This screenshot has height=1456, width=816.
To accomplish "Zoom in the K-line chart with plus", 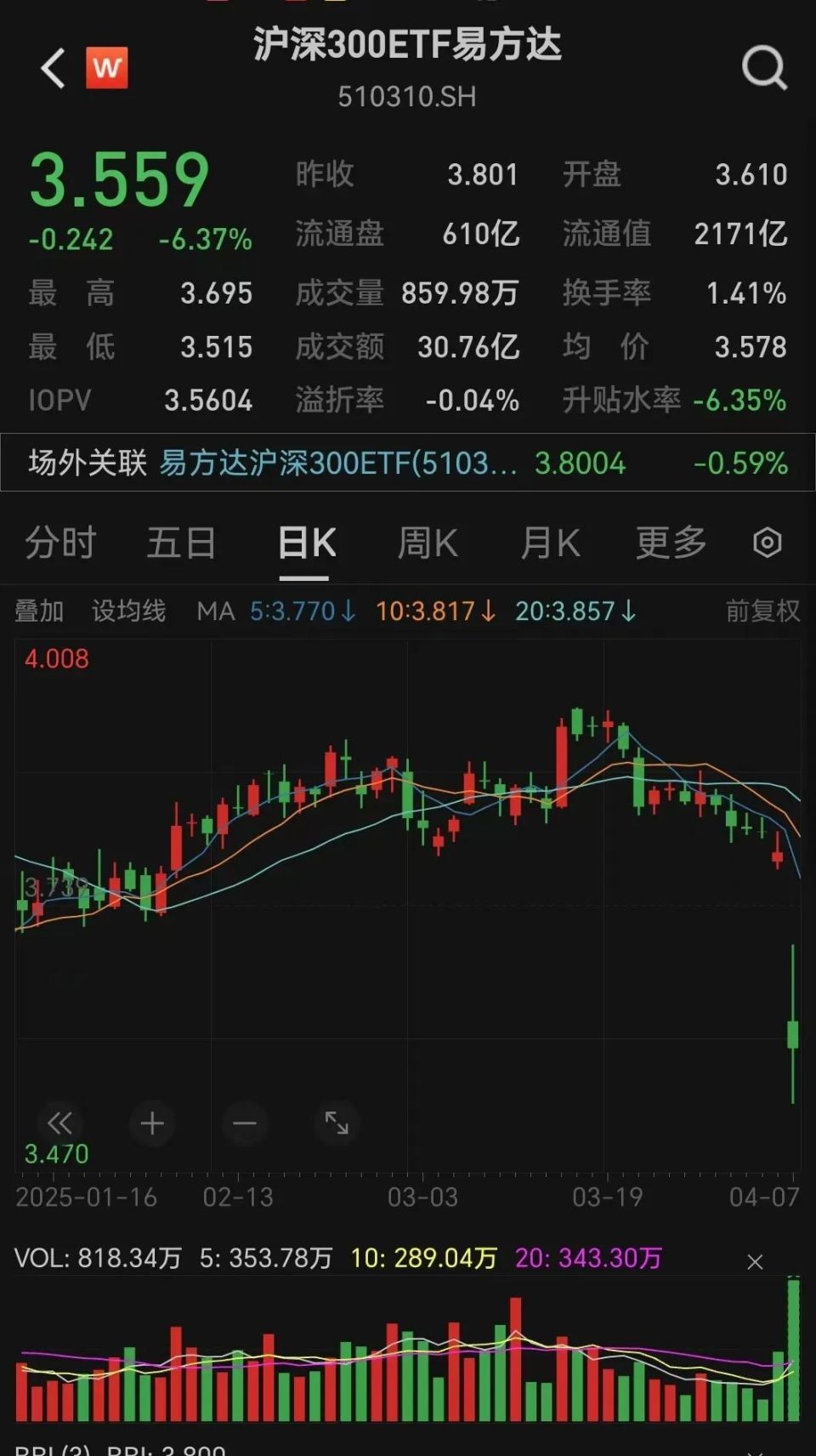I will 152,1123.
